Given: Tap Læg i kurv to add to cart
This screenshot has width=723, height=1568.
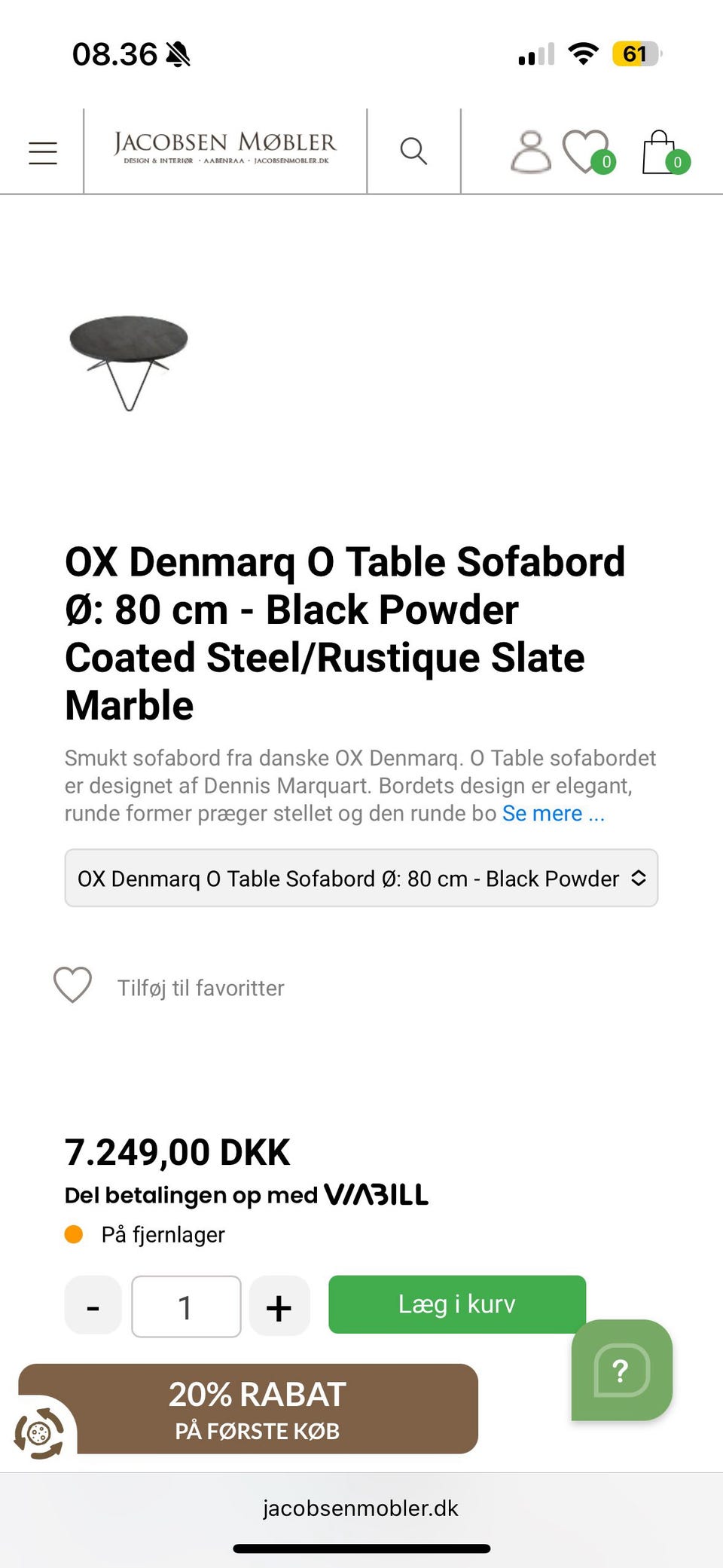Looking at the screenshot, I should point(456,1304).
